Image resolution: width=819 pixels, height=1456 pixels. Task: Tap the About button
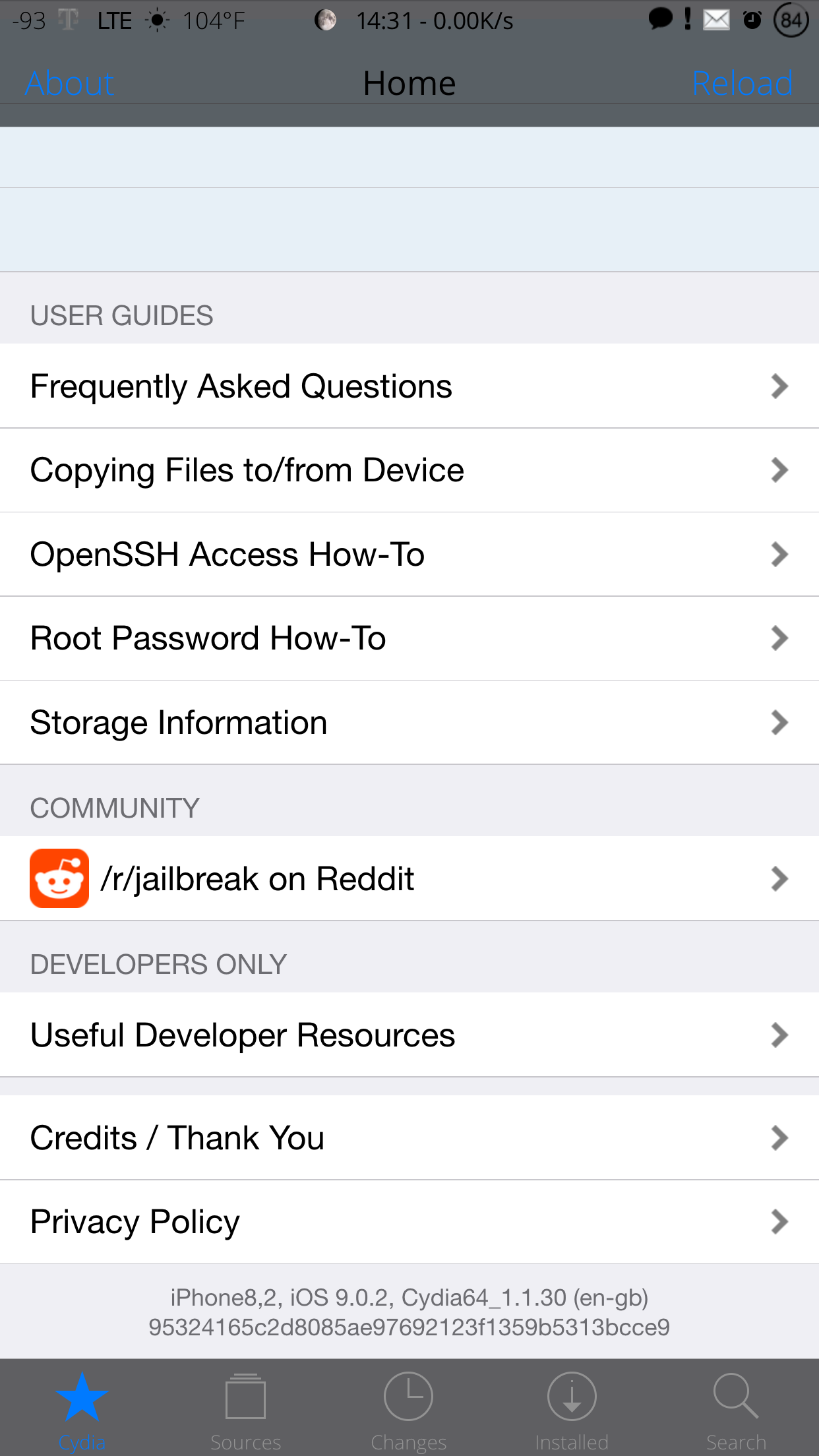pyautogui.click(x=69, y=84)
